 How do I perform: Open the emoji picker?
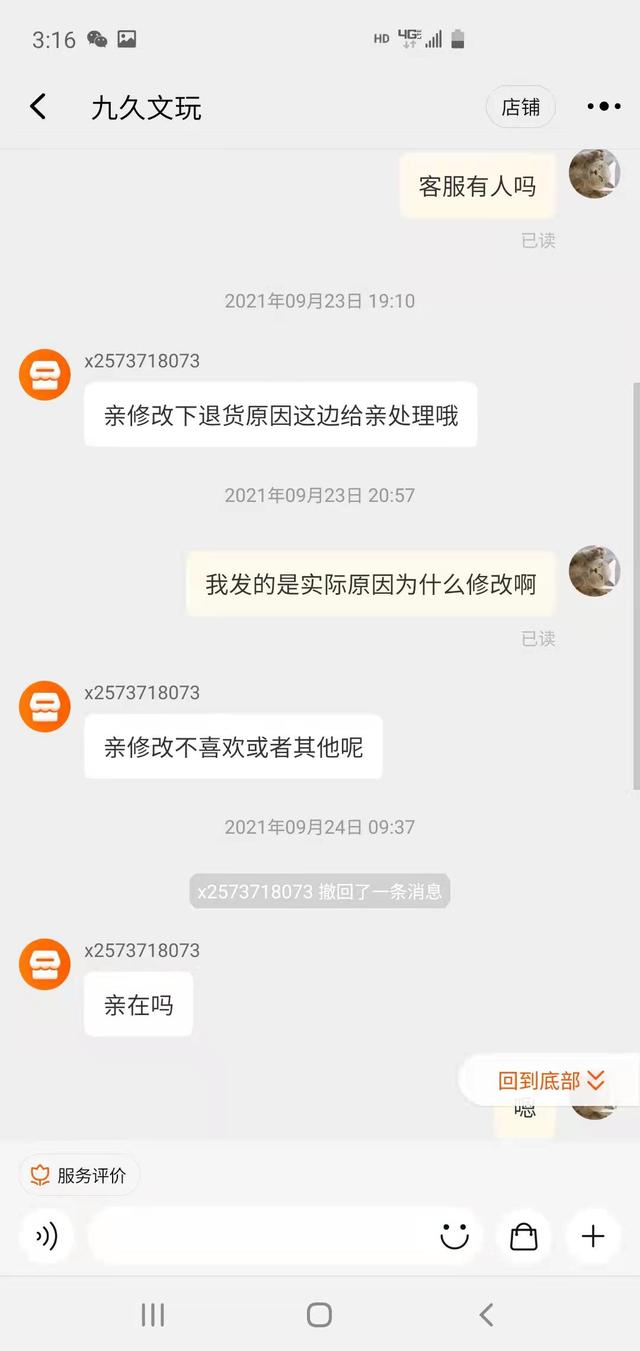click(x=455, y=1236)
